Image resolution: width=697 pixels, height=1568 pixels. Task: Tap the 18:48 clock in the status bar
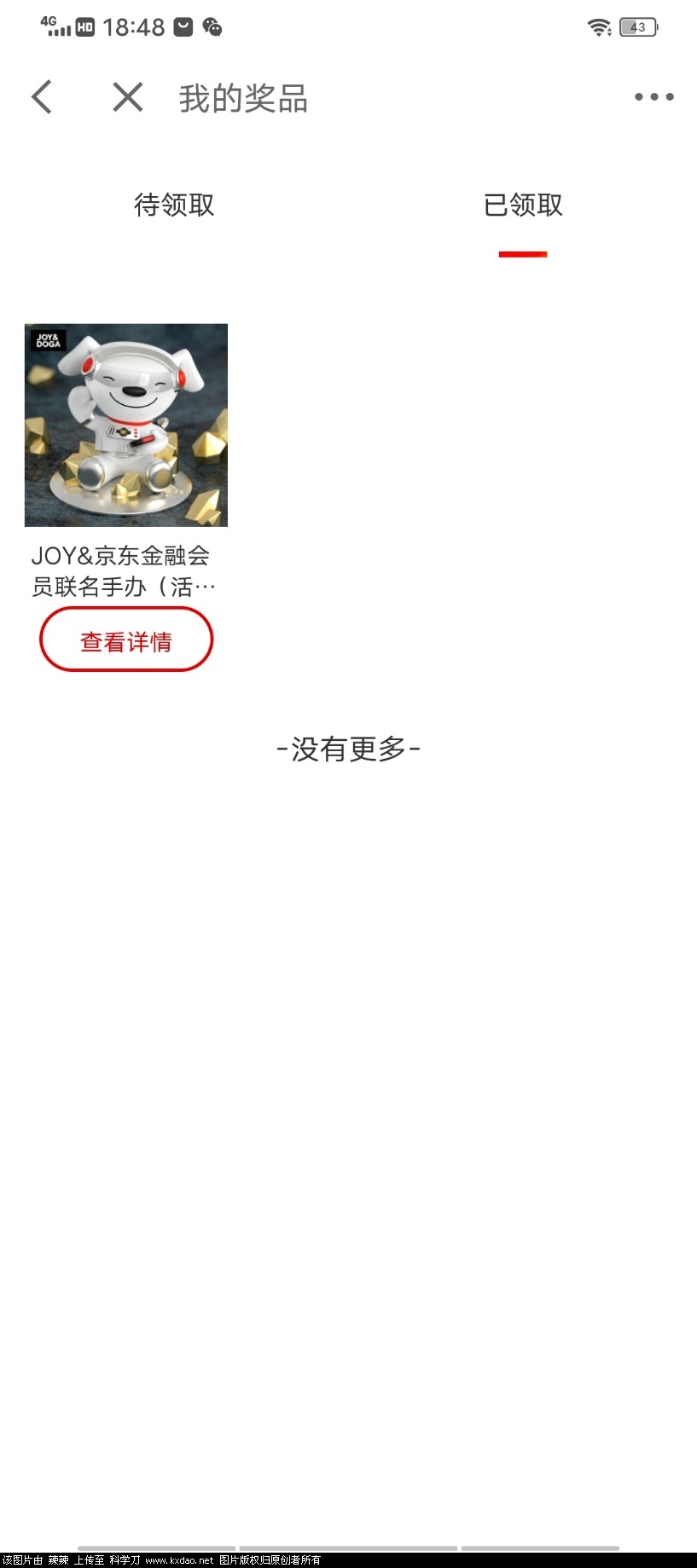pyautogui.click(x=135, y=26)
